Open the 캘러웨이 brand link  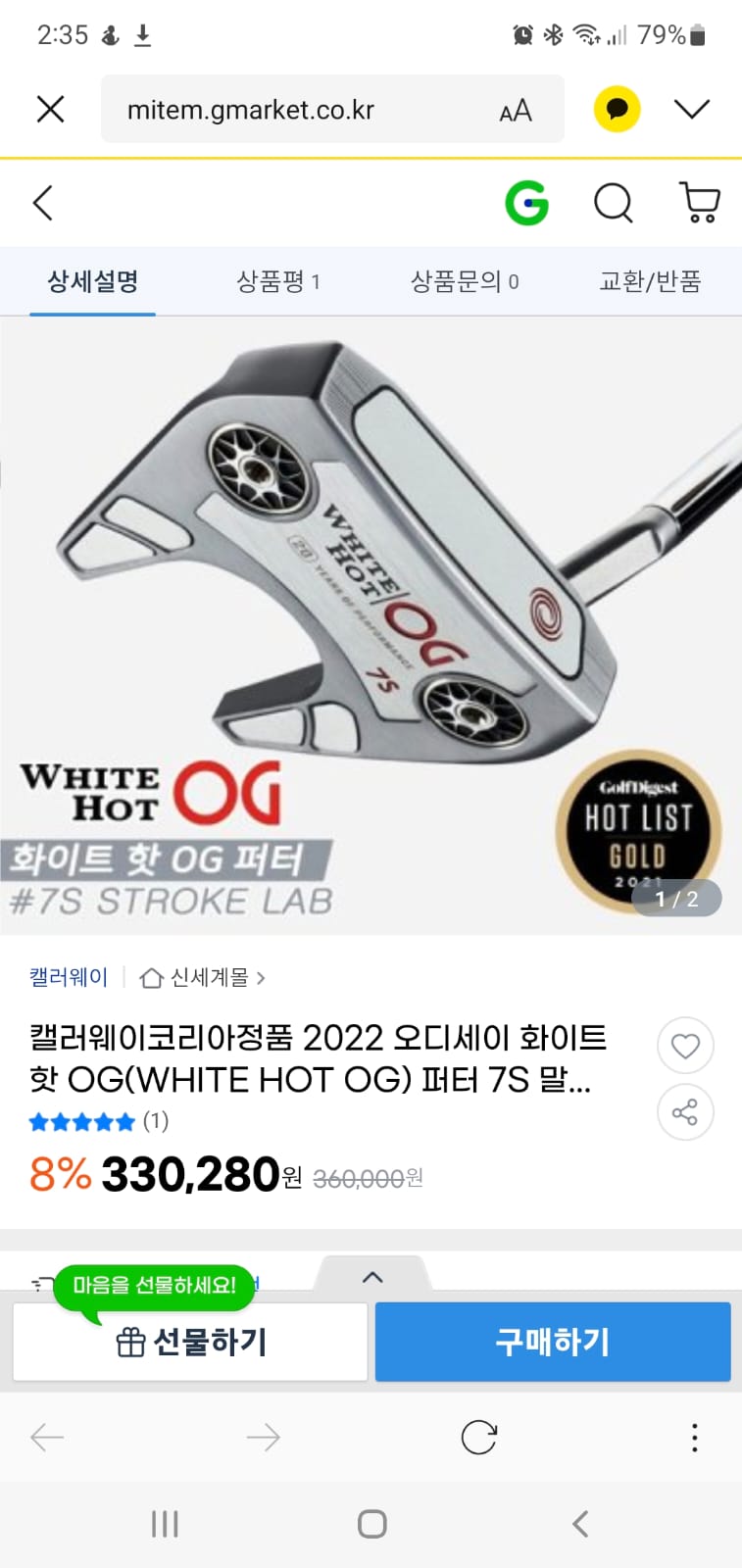(x=68, y=977)
